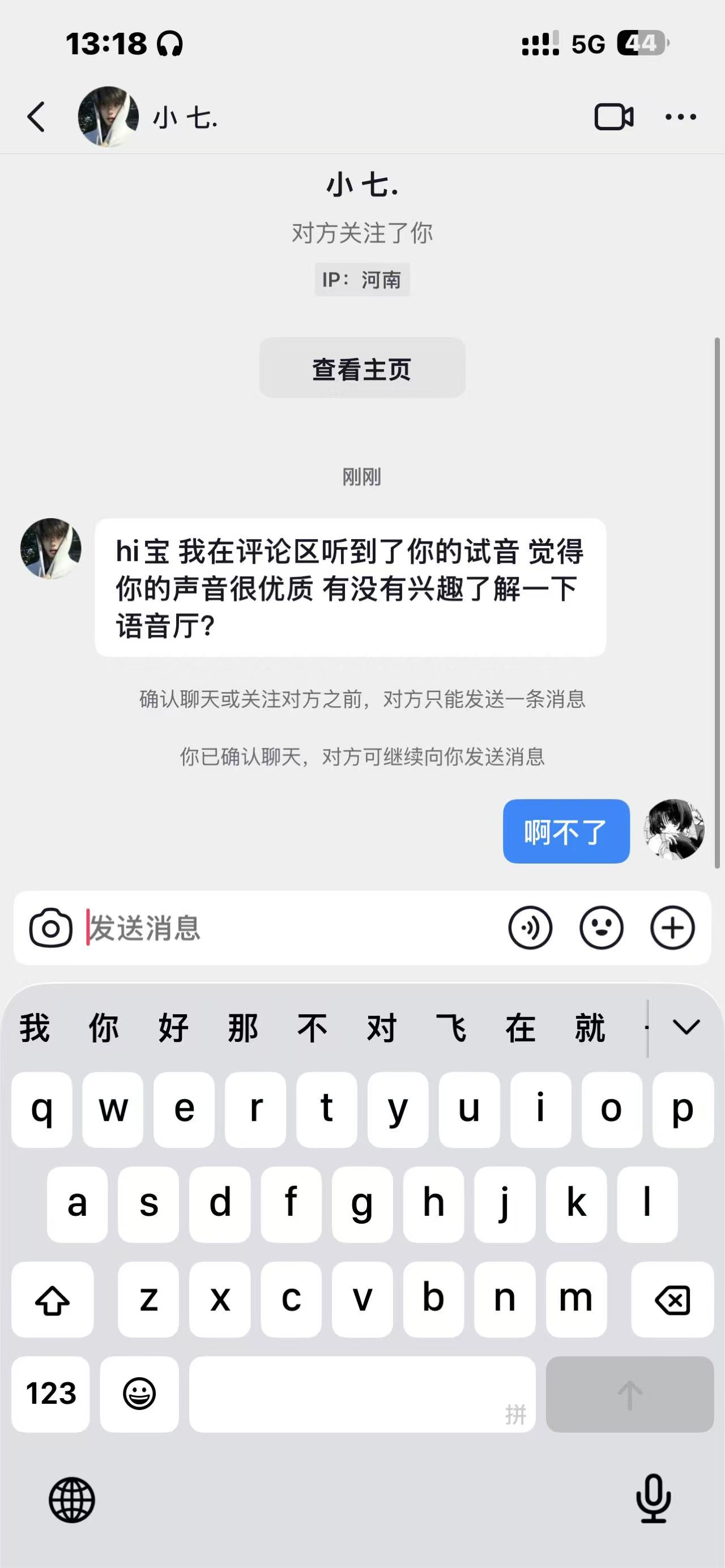
Task: Start a video call with 小七.
Action: point(613,117)
